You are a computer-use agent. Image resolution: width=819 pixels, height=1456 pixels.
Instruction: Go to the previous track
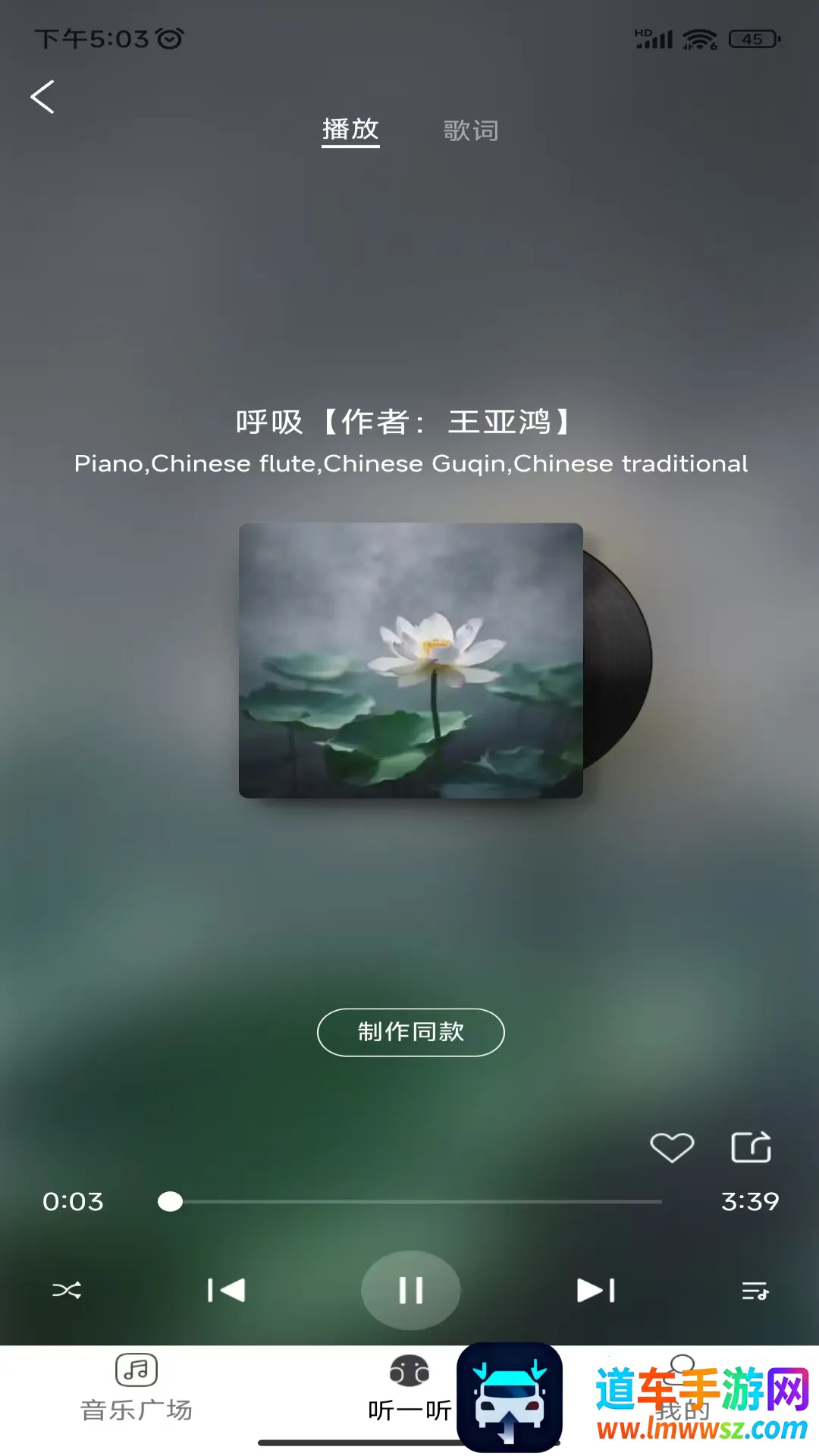[226, 1290]
